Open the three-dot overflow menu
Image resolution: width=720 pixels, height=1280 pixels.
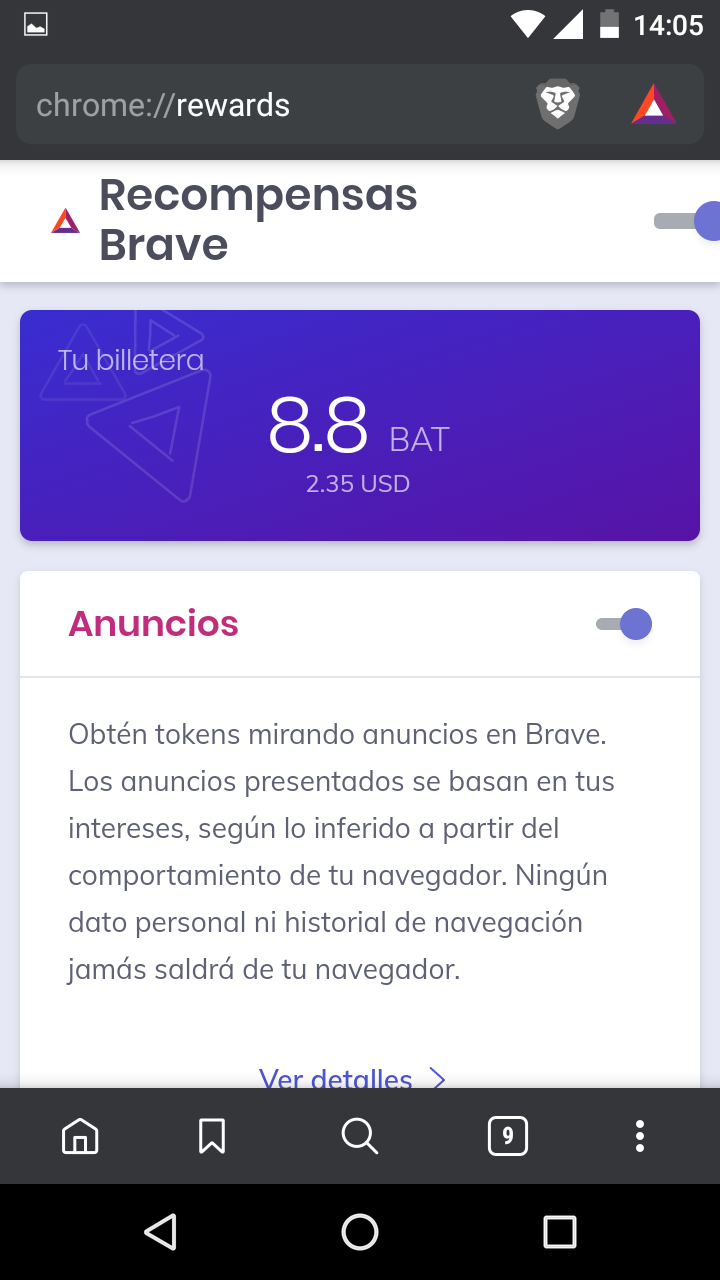tap(640, 1136)
